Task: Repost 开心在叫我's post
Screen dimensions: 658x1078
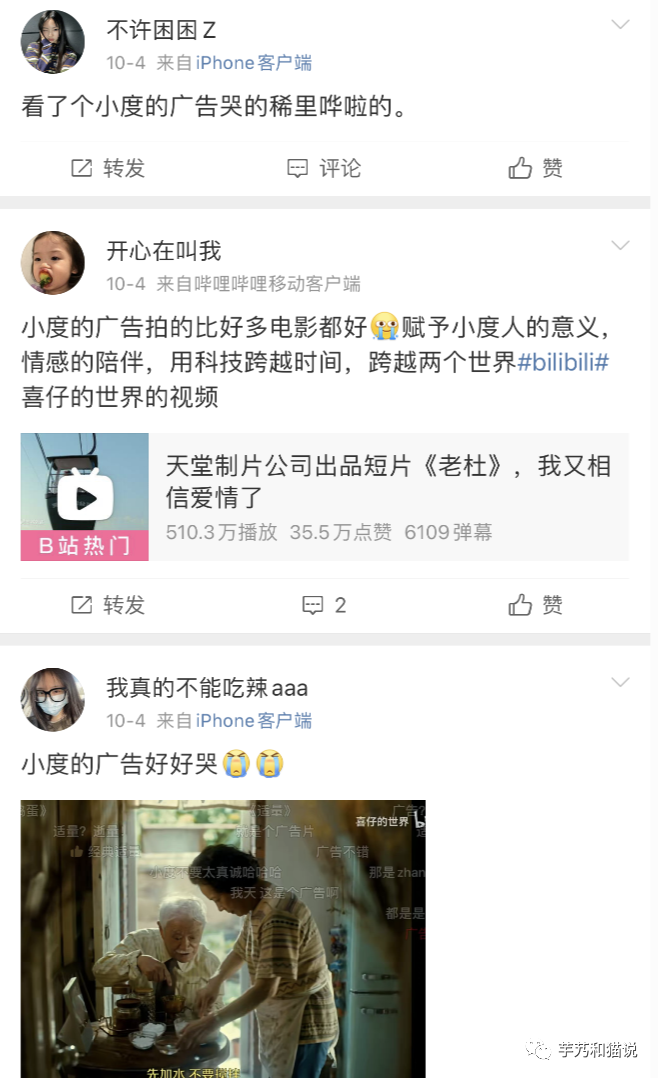Action: point(108,605)
